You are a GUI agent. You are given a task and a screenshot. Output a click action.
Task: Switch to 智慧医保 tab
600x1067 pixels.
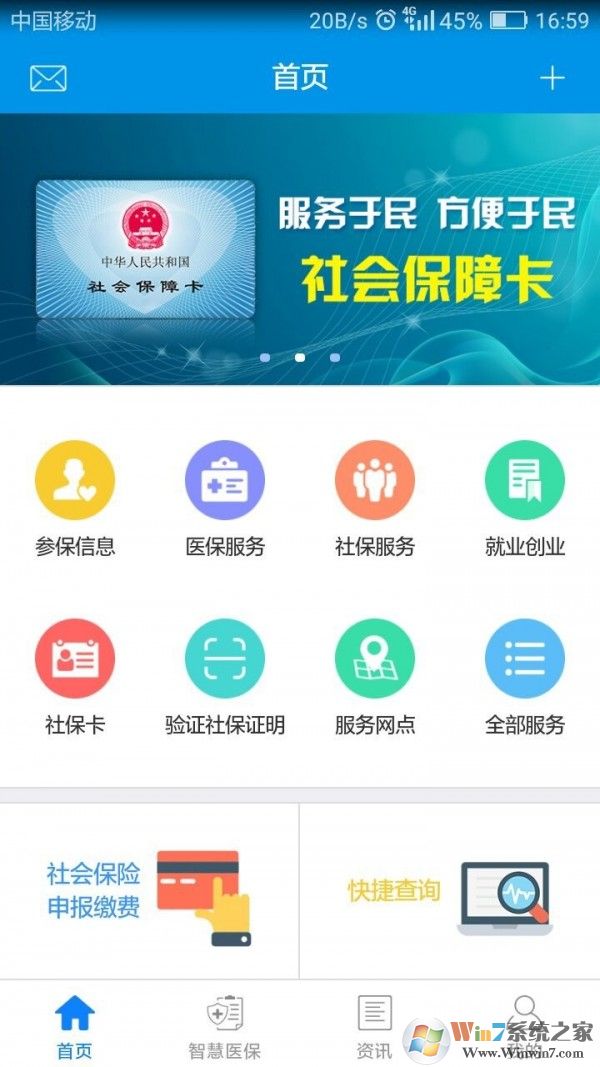point(225,1025)
